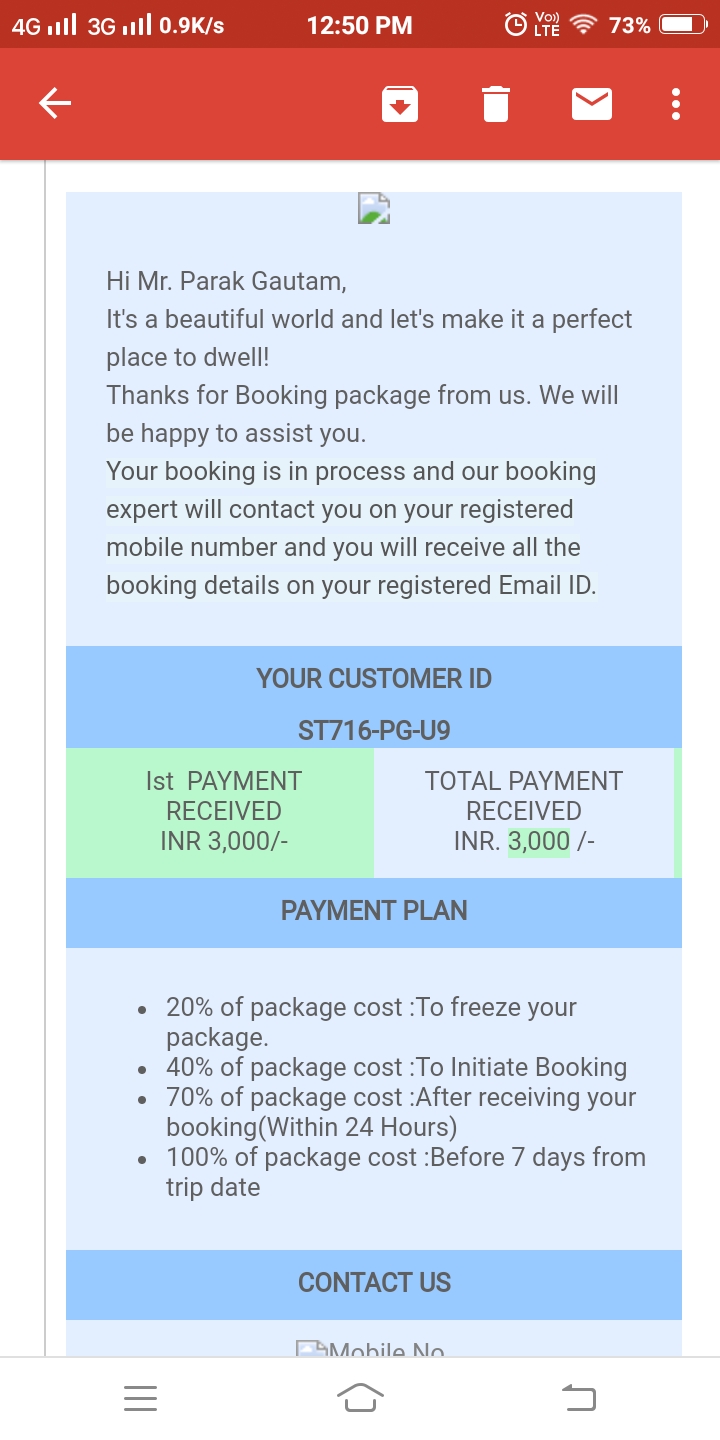Screen dimensions: 720x1440
Task: Mark this email as unread
Action: pyautogui.click(x=592, y=103)
